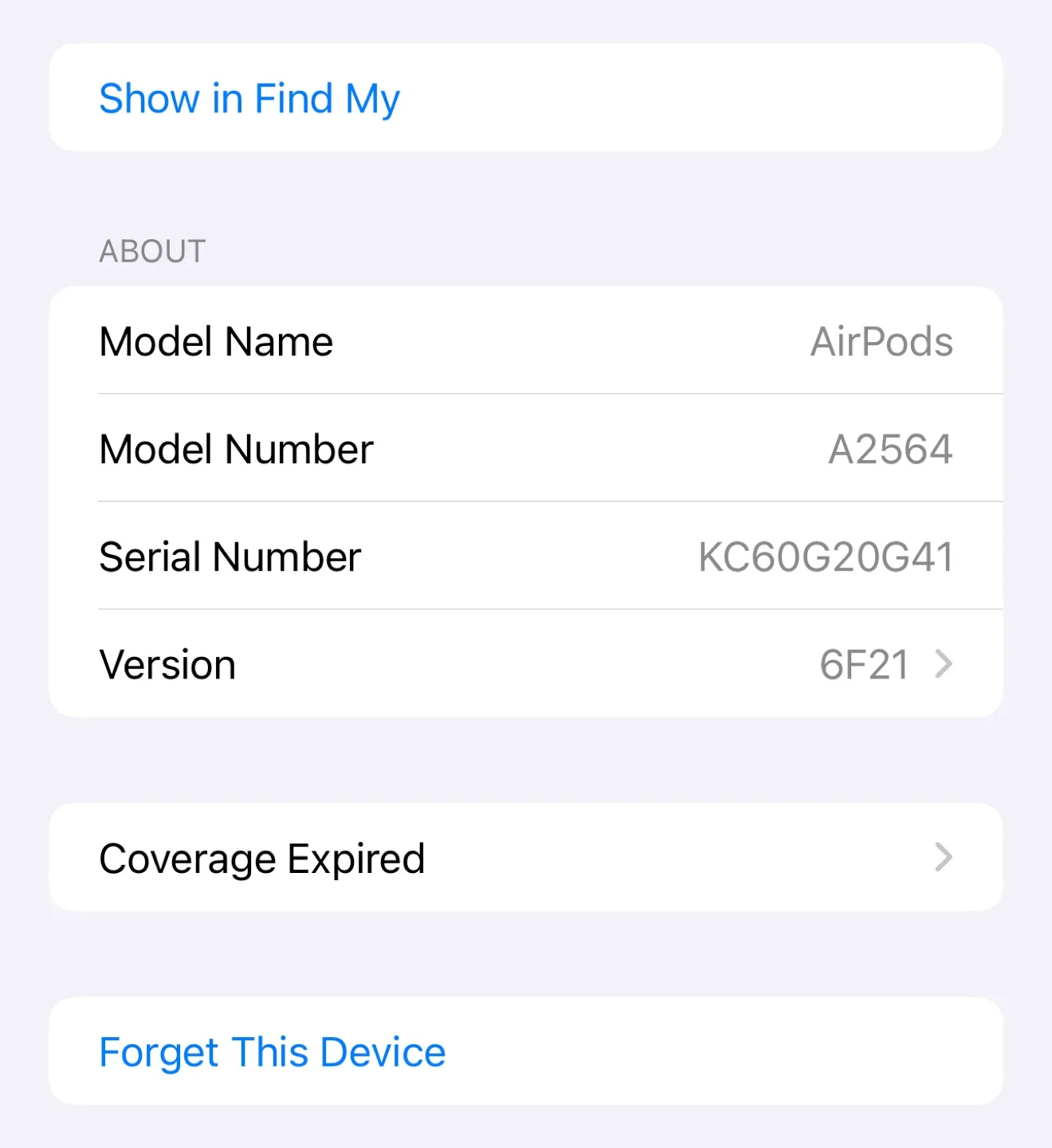Tap the serial number KC60G20G41
Viewport: 1052px width, 1148px height.
click(x=826, y=556)
